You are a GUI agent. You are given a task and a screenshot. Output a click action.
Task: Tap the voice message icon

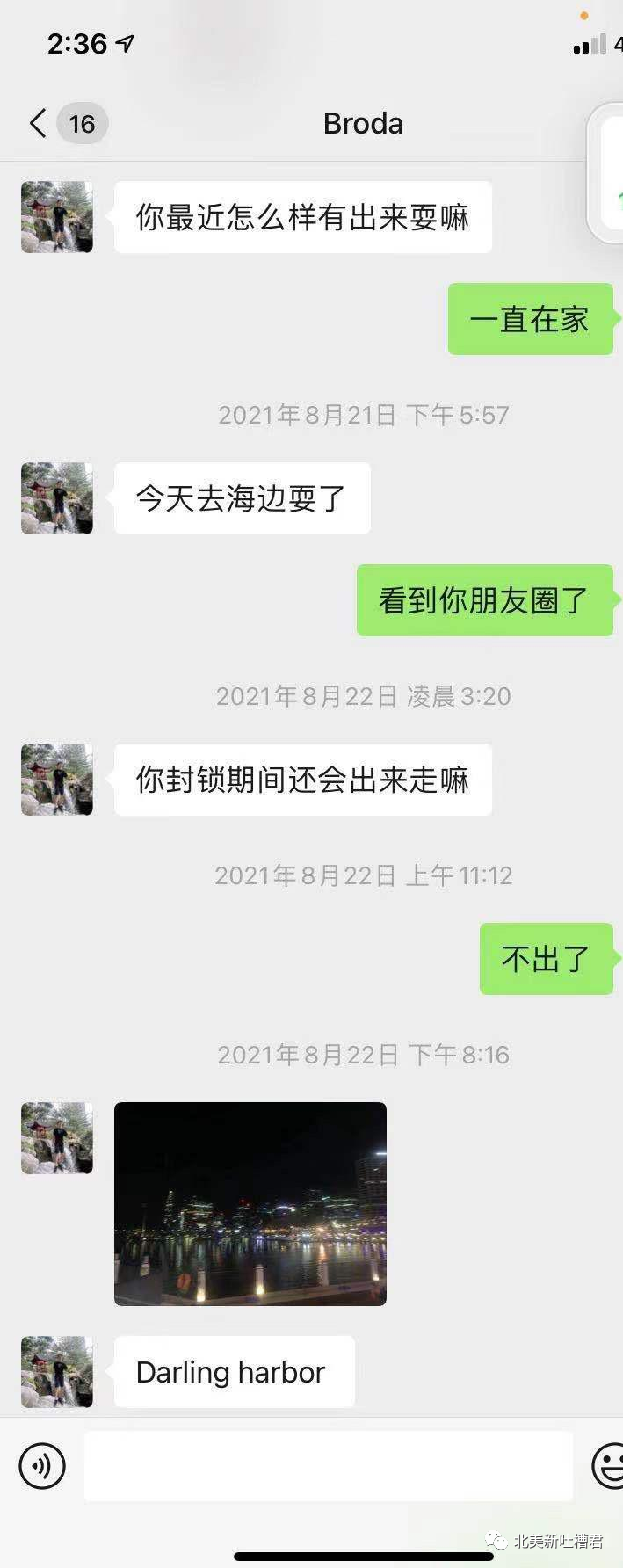42,1465
